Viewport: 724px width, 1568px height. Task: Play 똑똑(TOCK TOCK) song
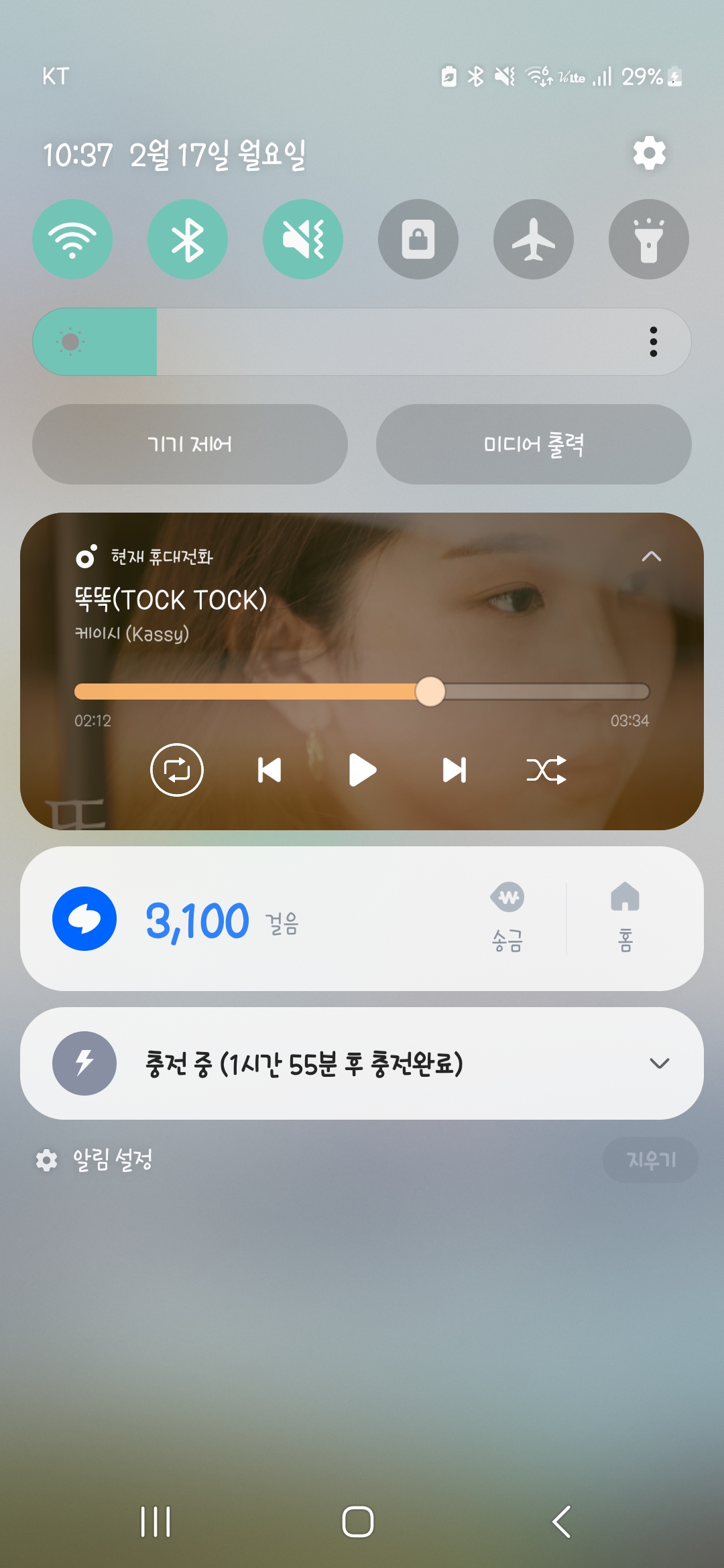click(x=362, y=770)
